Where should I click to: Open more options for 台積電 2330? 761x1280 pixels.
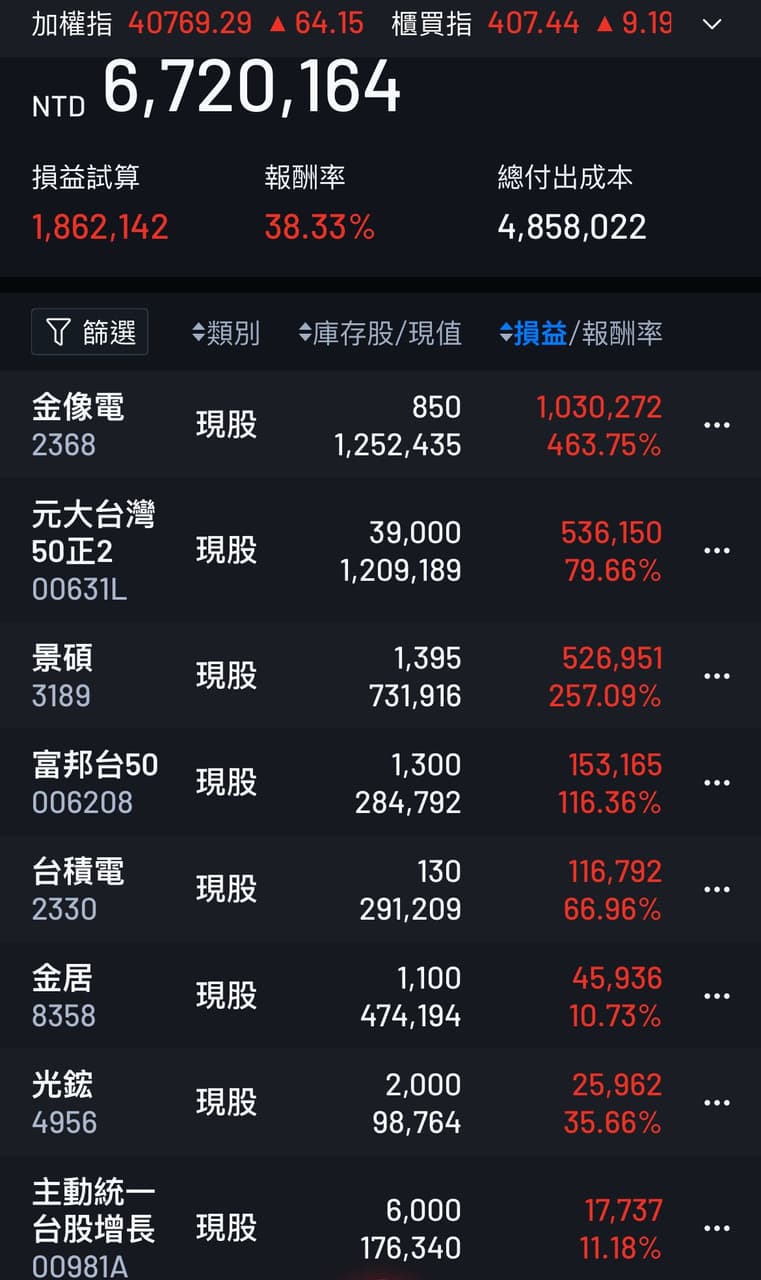[x=717, y=890]
